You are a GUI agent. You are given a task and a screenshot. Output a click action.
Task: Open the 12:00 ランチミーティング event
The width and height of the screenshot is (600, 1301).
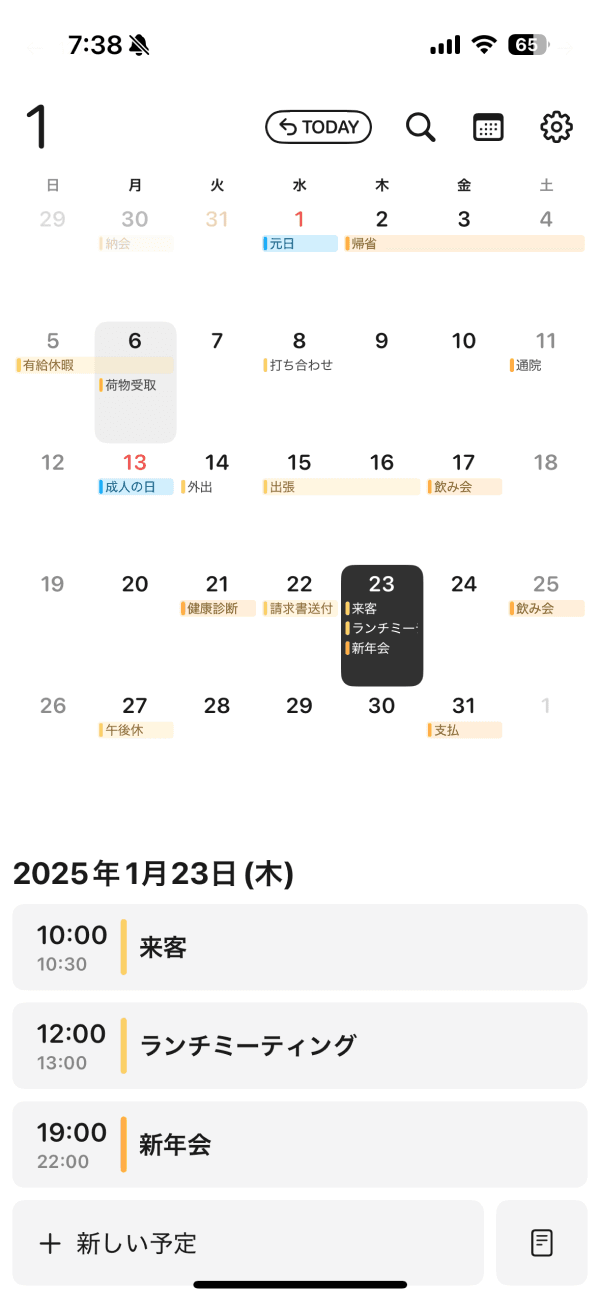coord(299,1045)
